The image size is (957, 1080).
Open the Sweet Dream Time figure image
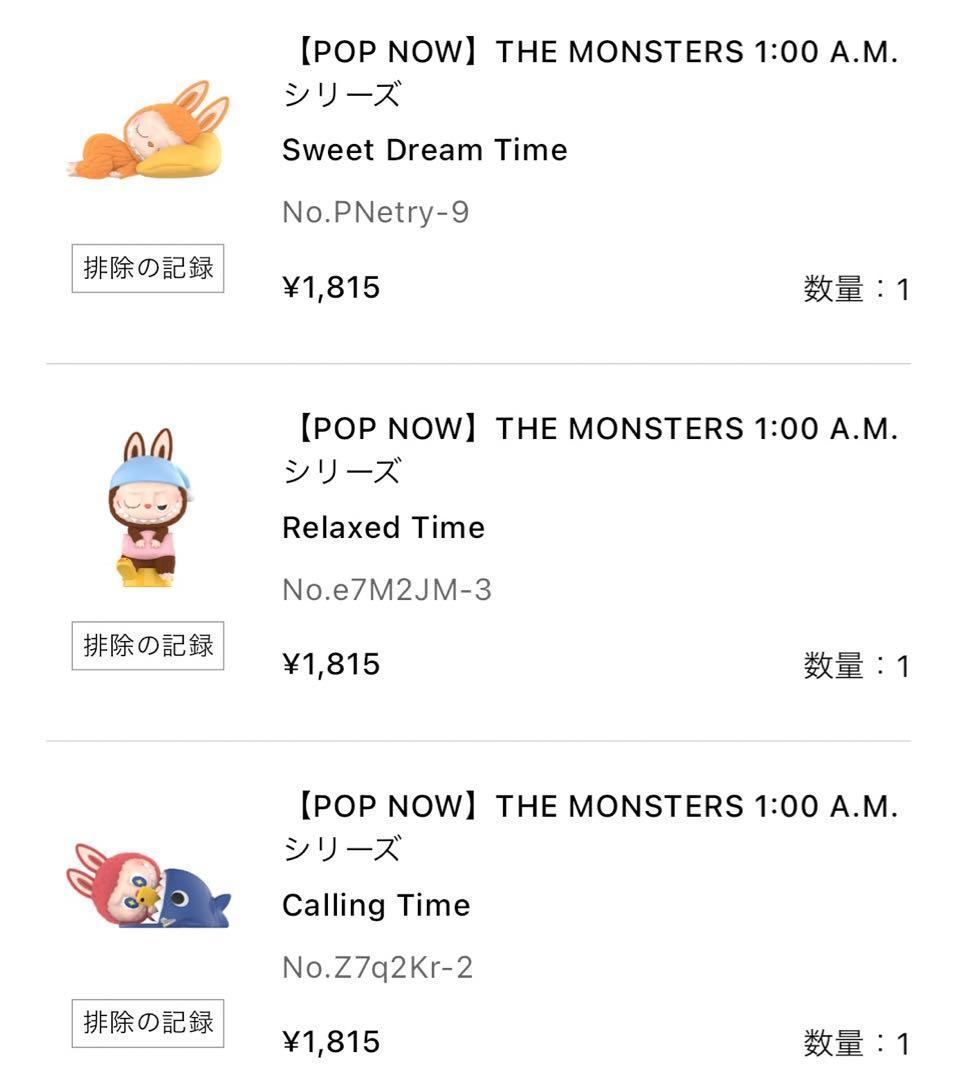(149, 132)
